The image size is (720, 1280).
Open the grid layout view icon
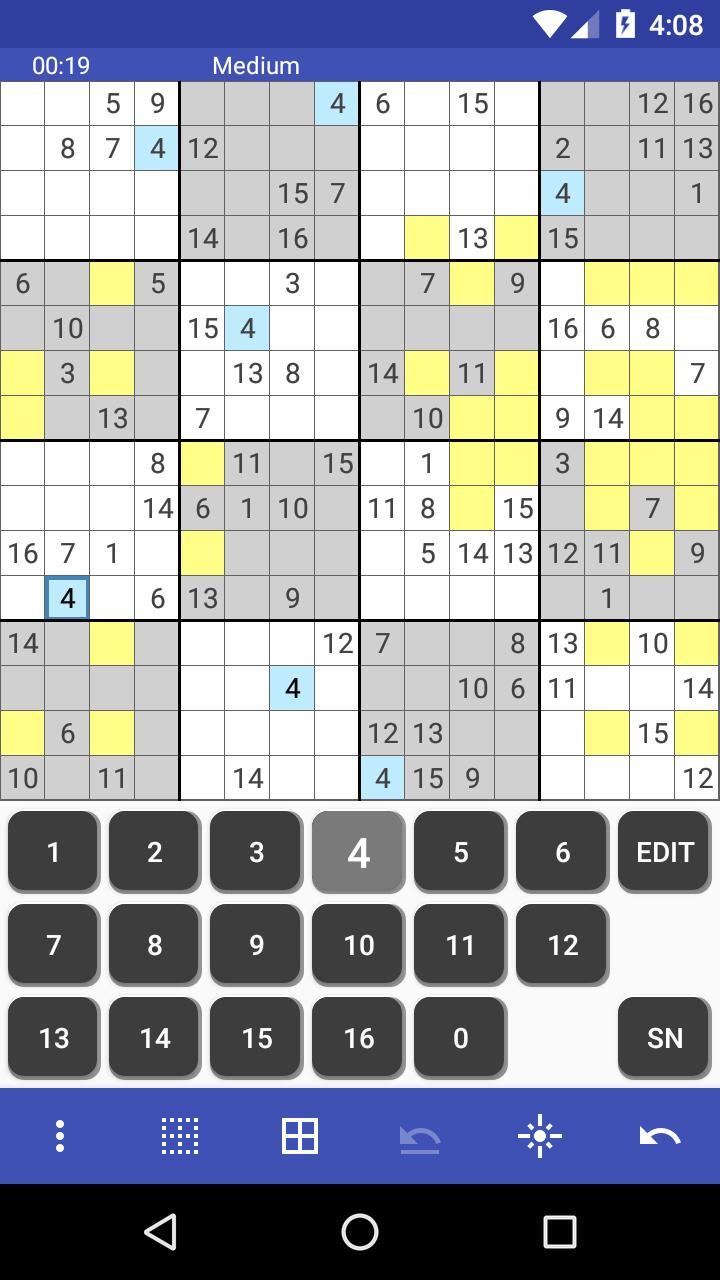click(x=300, y=1136)
